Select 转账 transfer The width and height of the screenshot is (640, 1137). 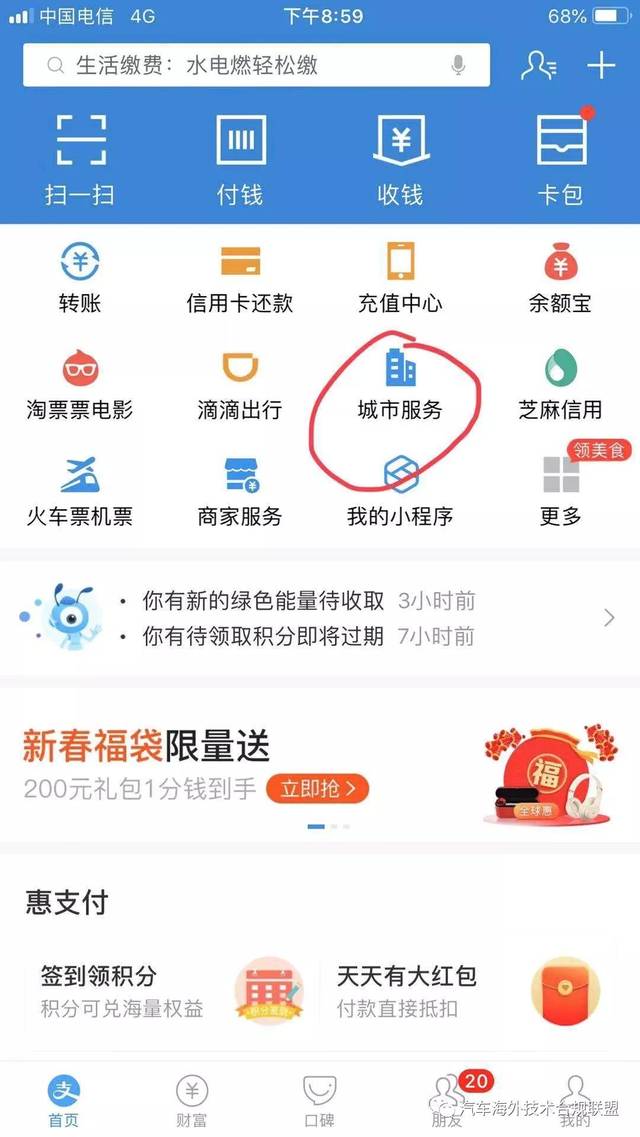(80, 278)
